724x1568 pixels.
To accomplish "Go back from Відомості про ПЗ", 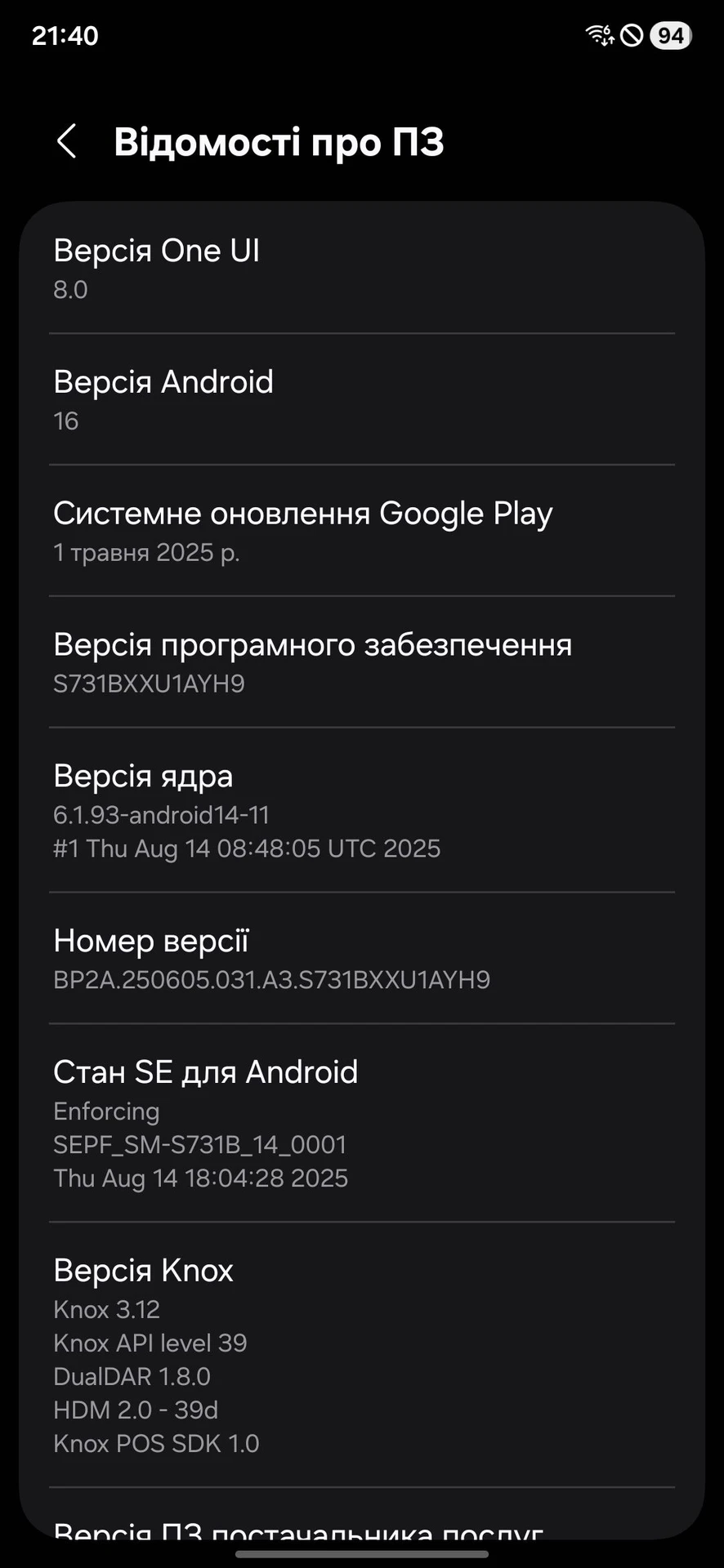I will pyautogui.click(x=67, y=141).
